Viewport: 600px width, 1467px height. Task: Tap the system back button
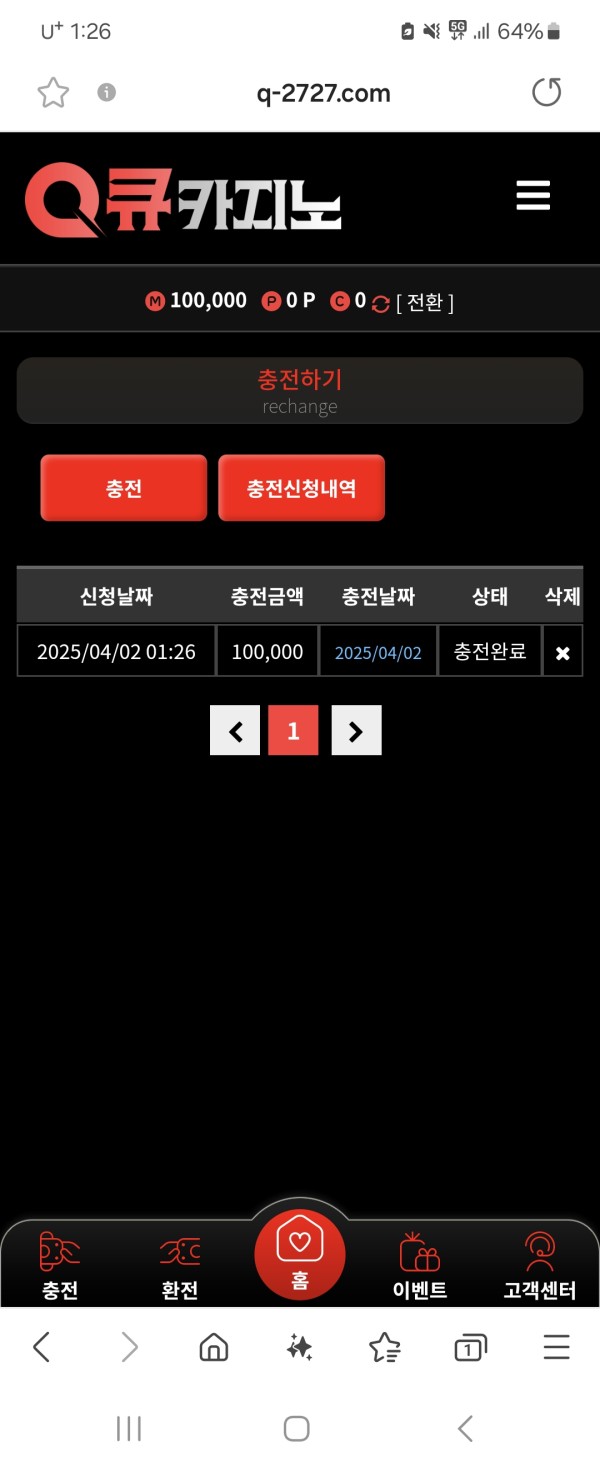[465, 1429]
